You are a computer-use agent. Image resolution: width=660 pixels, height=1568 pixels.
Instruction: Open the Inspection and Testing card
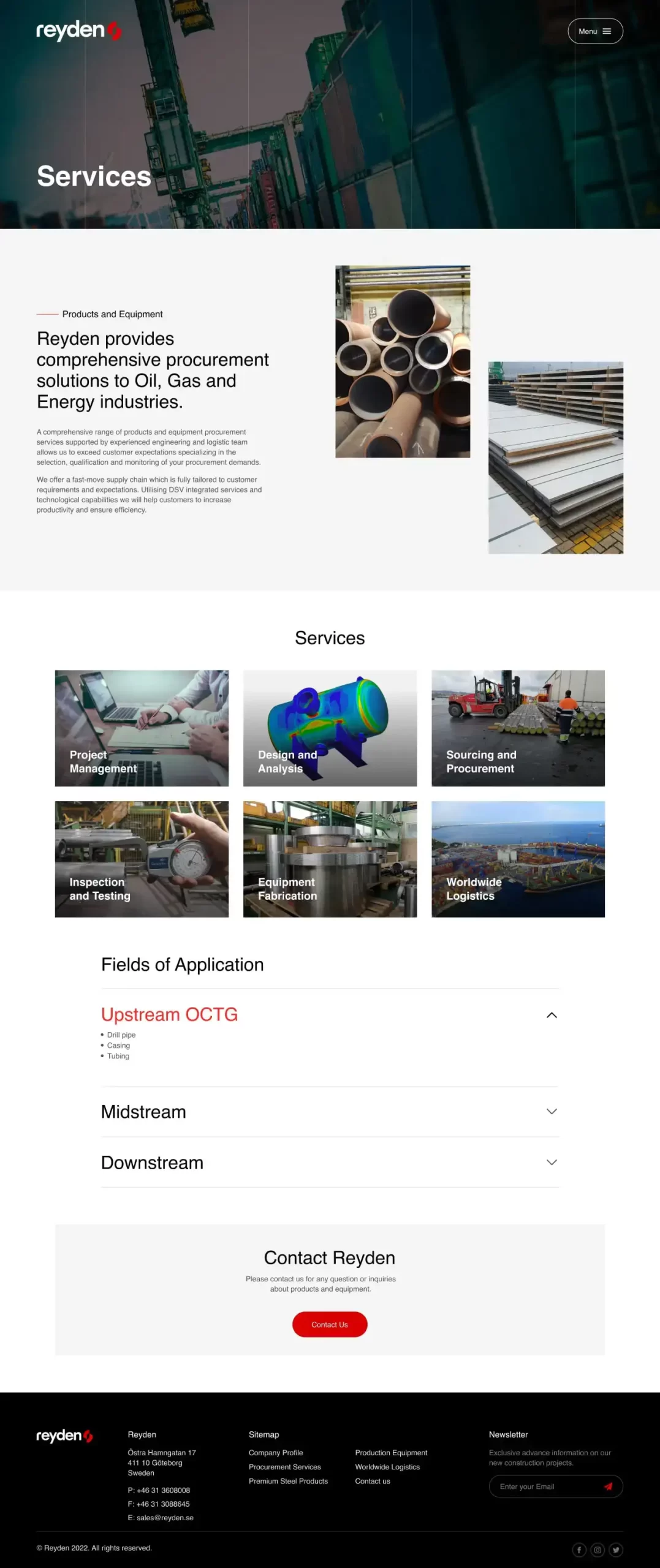[x=142, y=859]
